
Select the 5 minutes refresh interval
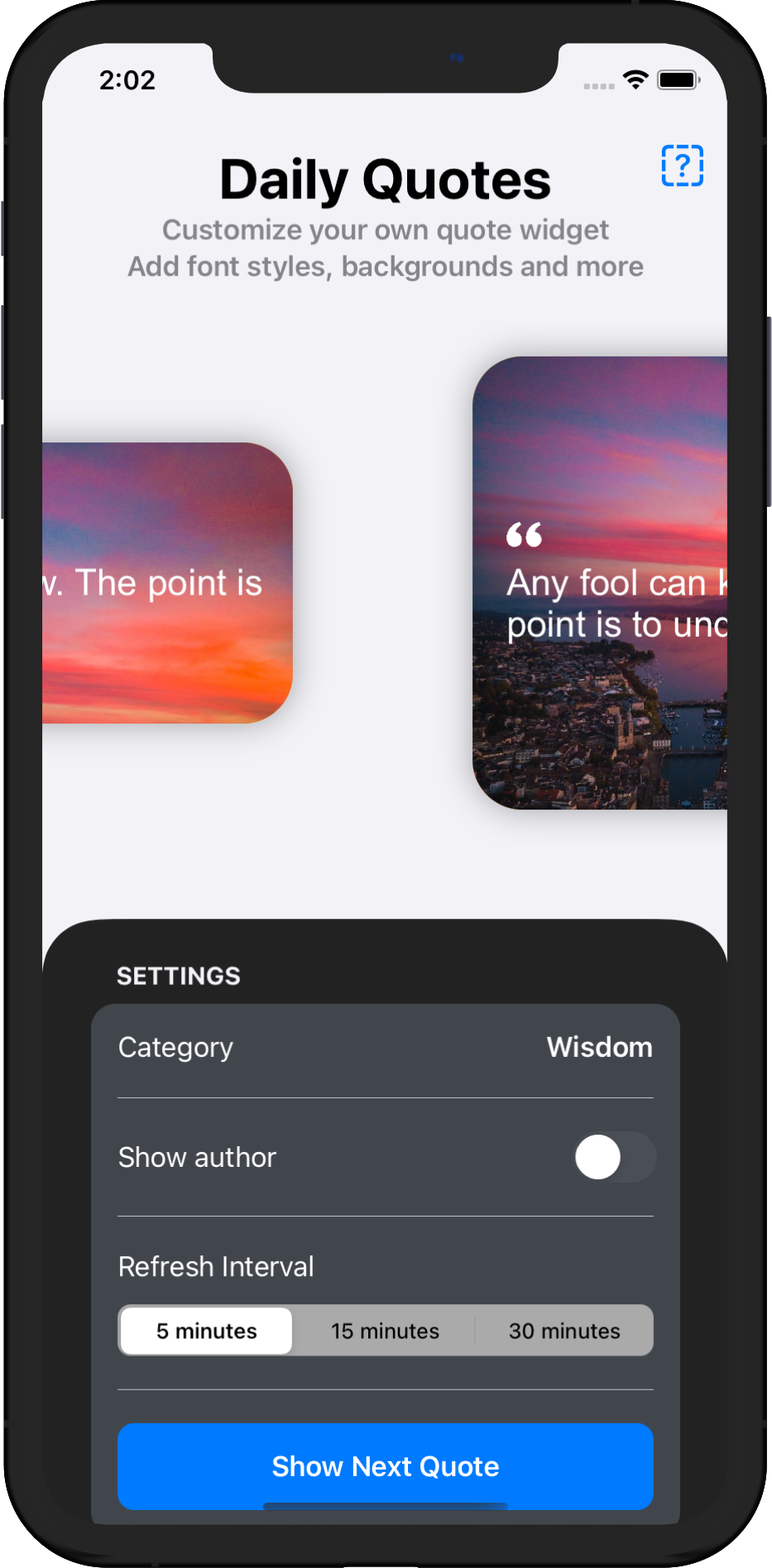click(x=206, y=1331)
